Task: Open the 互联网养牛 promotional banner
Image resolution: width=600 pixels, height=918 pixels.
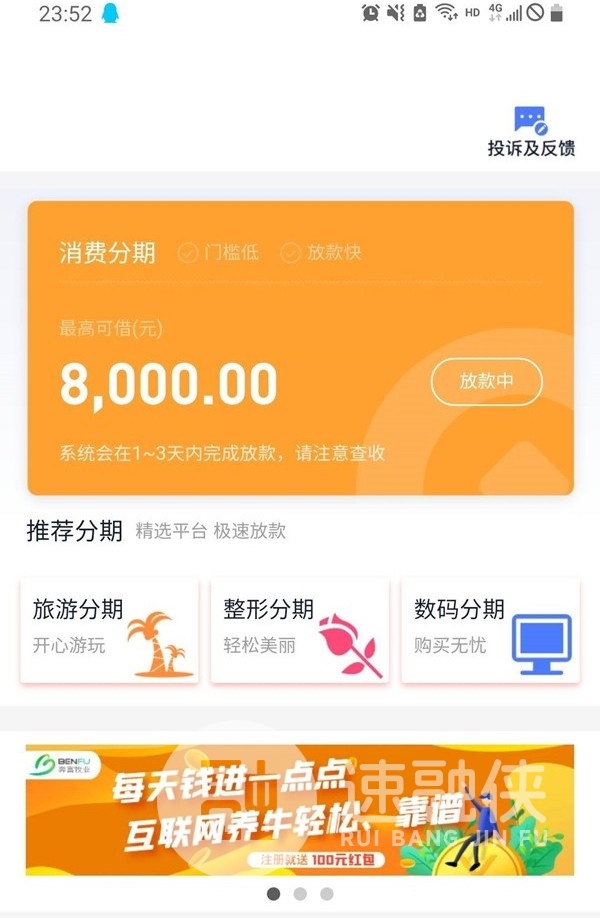Action: (300, 809)
